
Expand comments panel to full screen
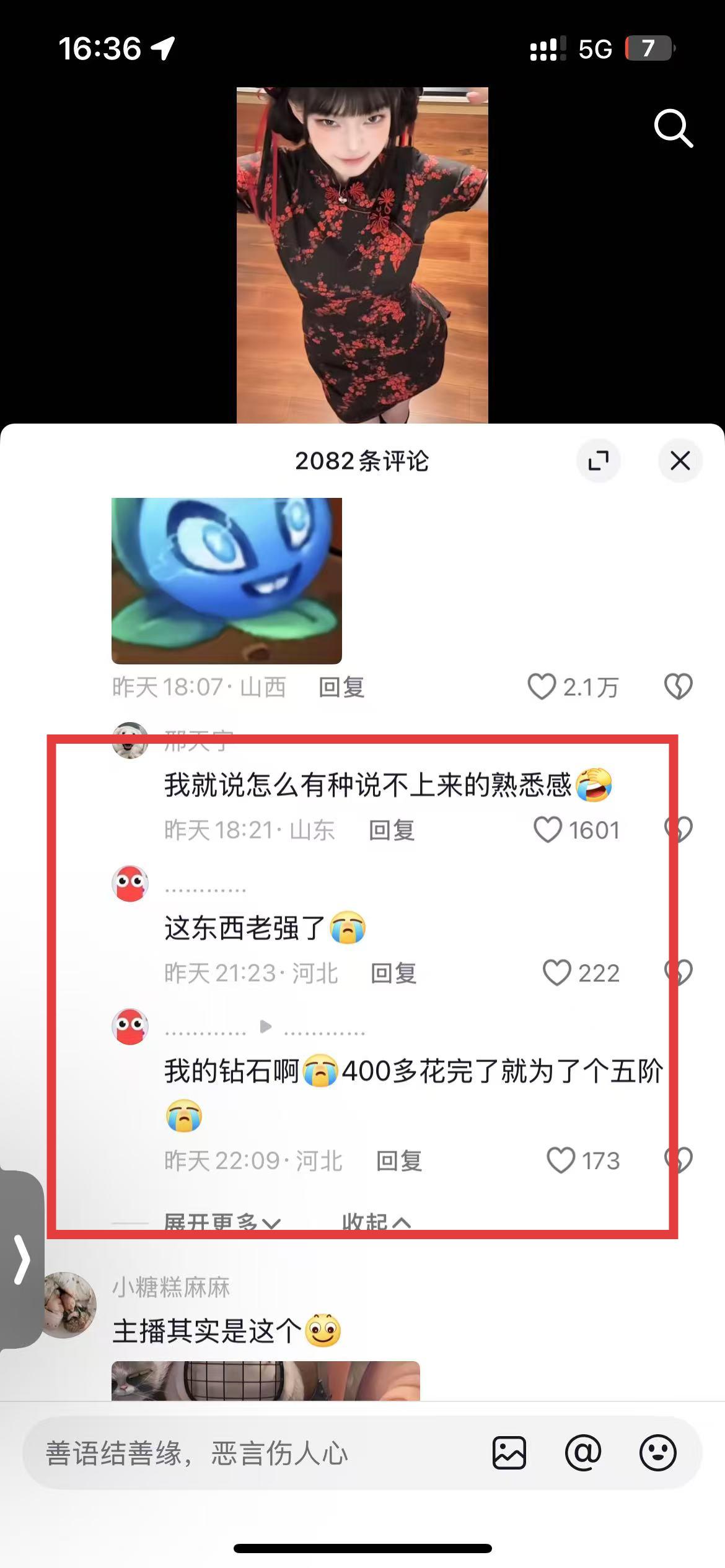[x=598, y=461]
